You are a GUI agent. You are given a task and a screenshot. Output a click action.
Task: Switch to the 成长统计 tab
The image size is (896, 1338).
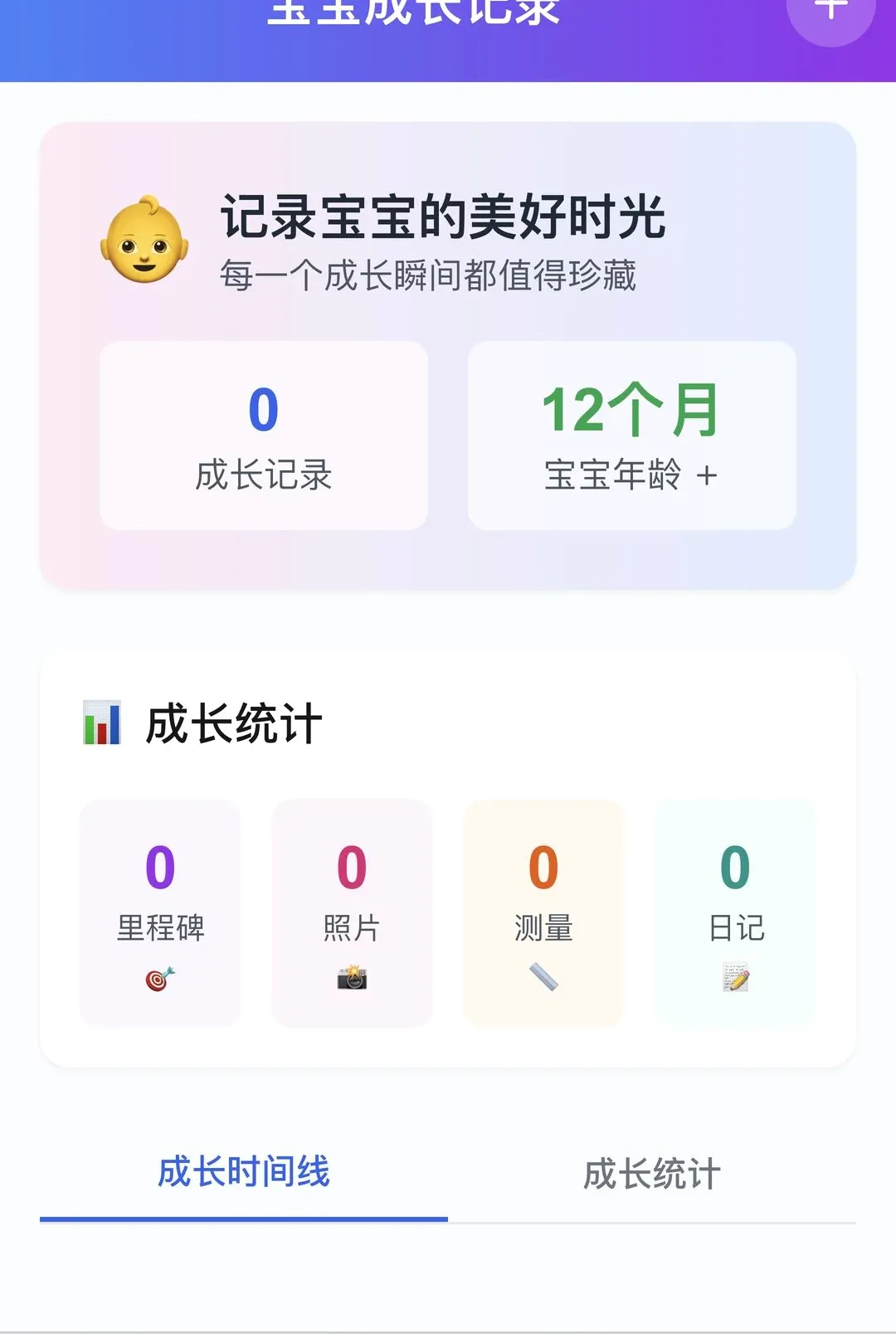tap(652, 1173)
